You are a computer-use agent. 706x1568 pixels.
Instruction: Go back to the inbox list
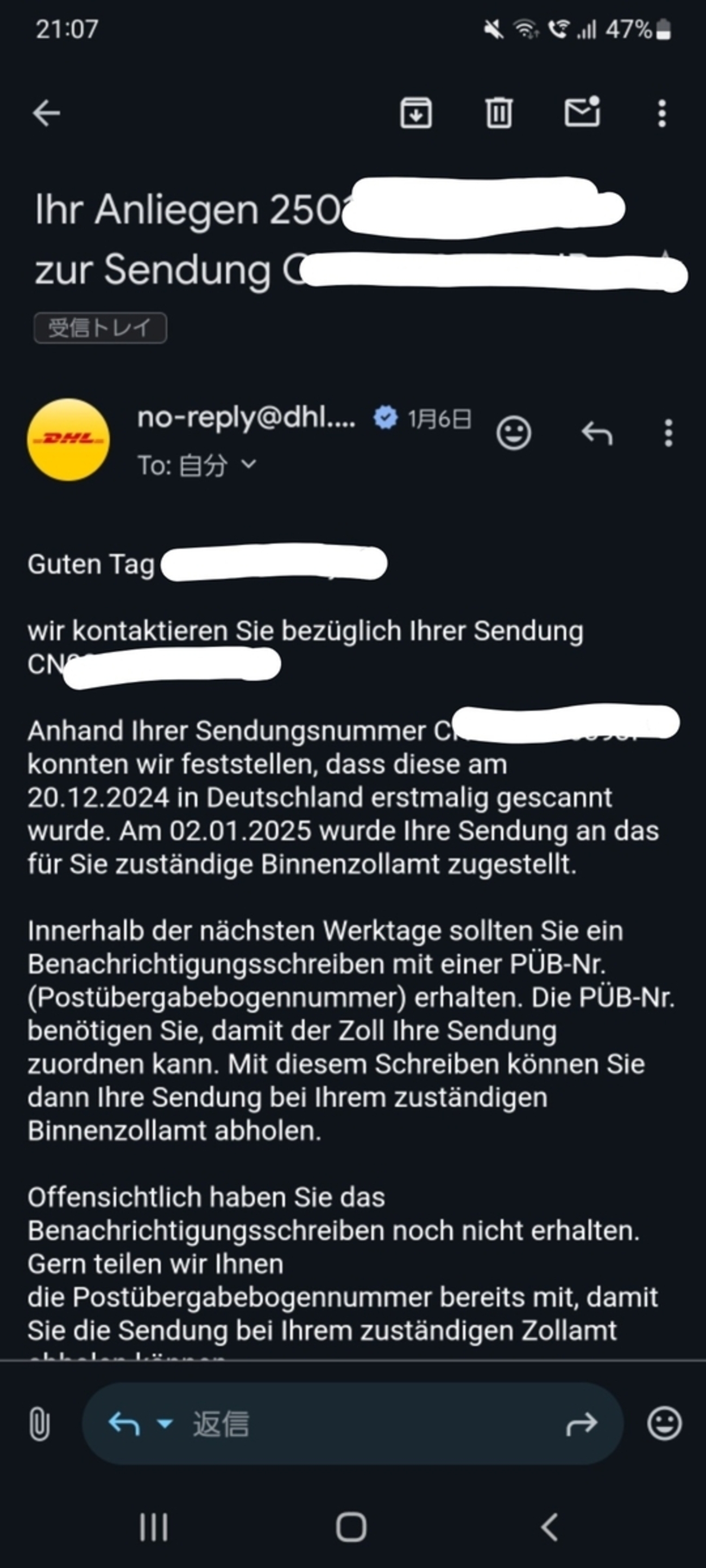[x=46, y=113]
